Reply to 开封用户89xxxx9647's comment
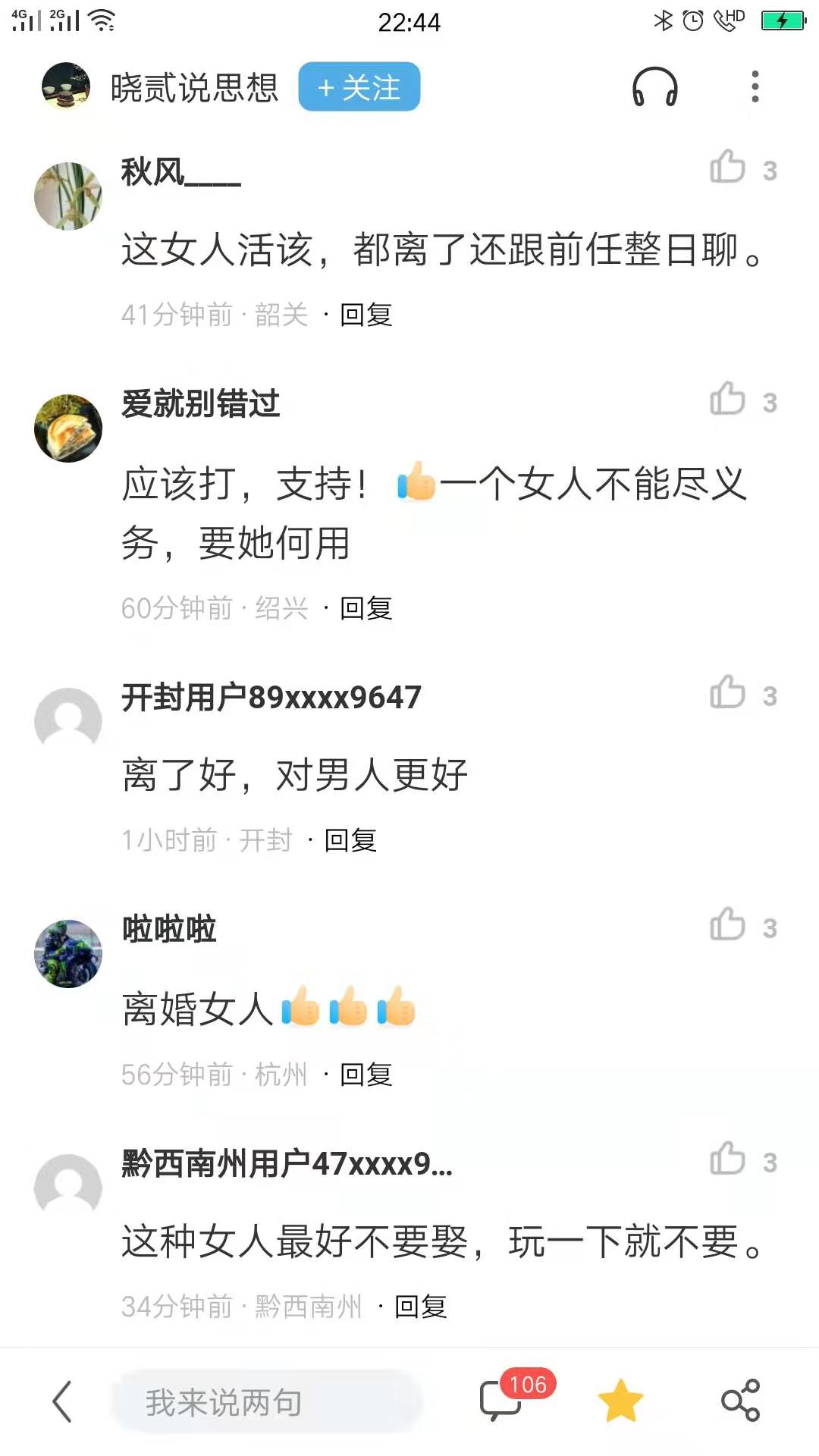The height and width of the screenshot is (1456, 819). tap(350, 840)
